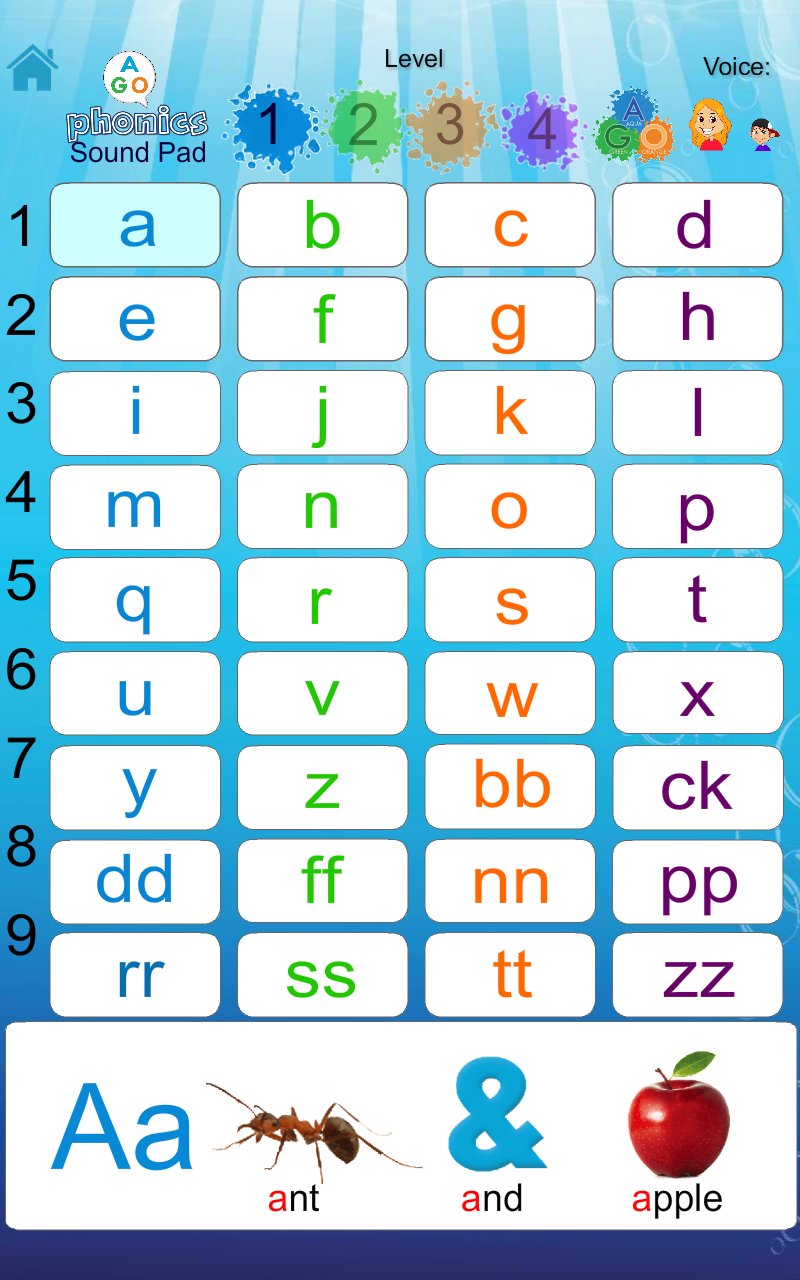Tap the purple letter h button
The image size is (800, 1280).
pos(697,319)
